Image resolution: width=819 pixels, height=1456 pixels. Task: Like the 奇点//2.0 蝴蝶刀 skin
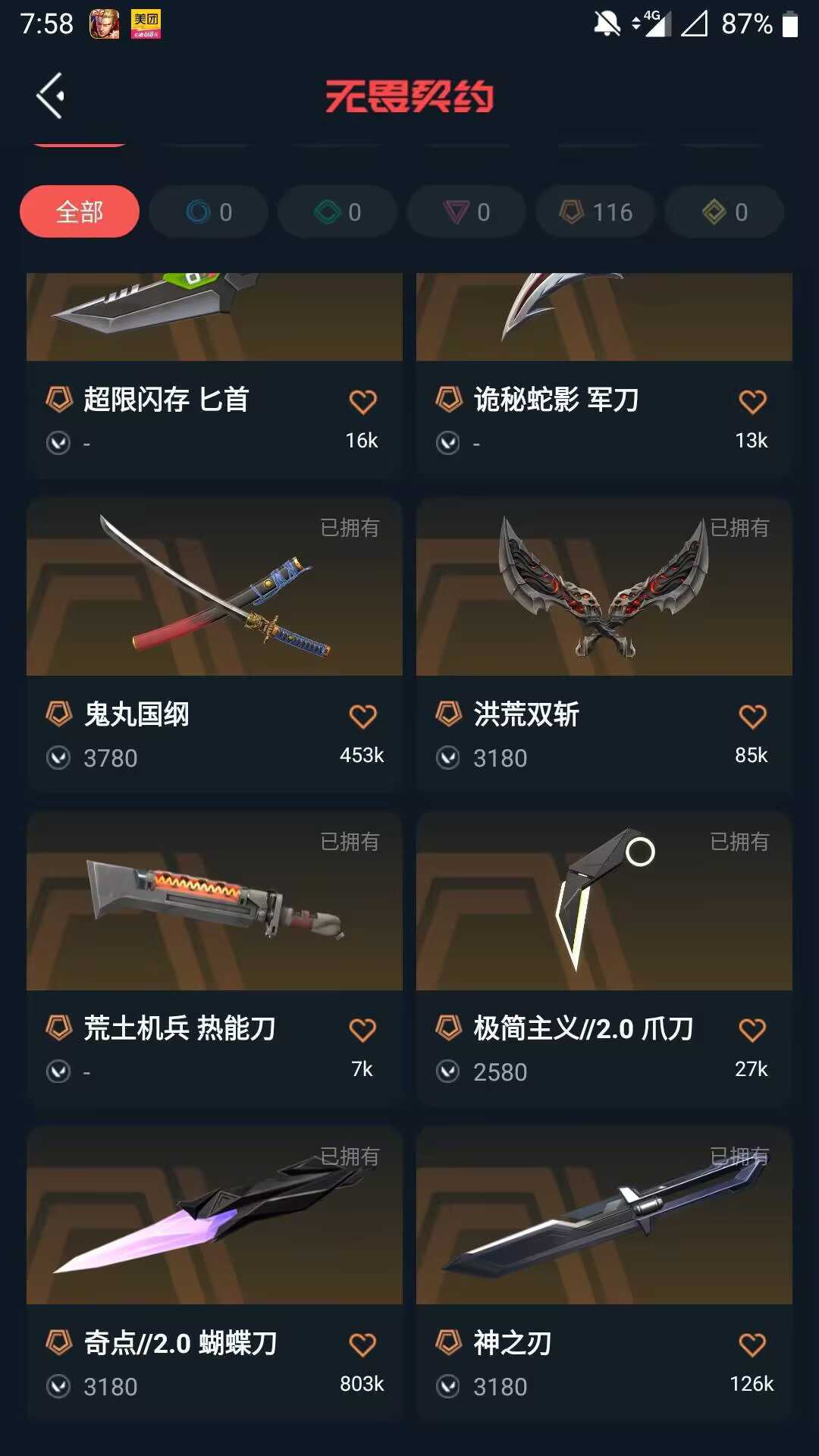[362, 1345]
